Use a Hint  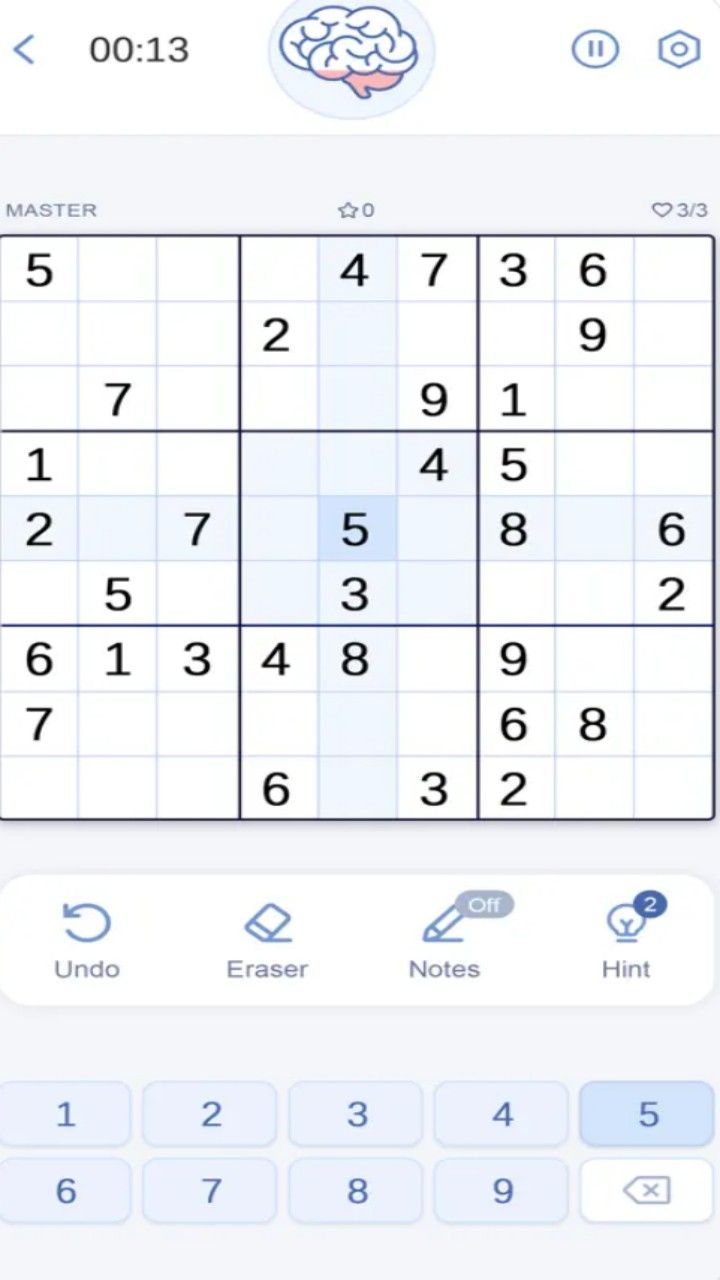pyautogui.click(x=626, y=940)
